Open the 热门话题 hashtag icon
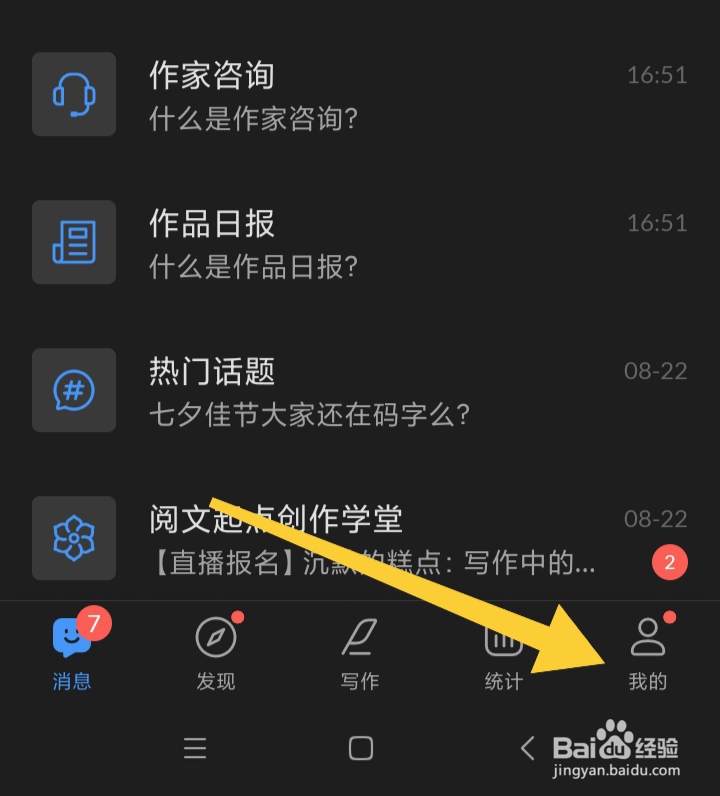This screenshot has height=796, width=720. click(x=74, y=390)
